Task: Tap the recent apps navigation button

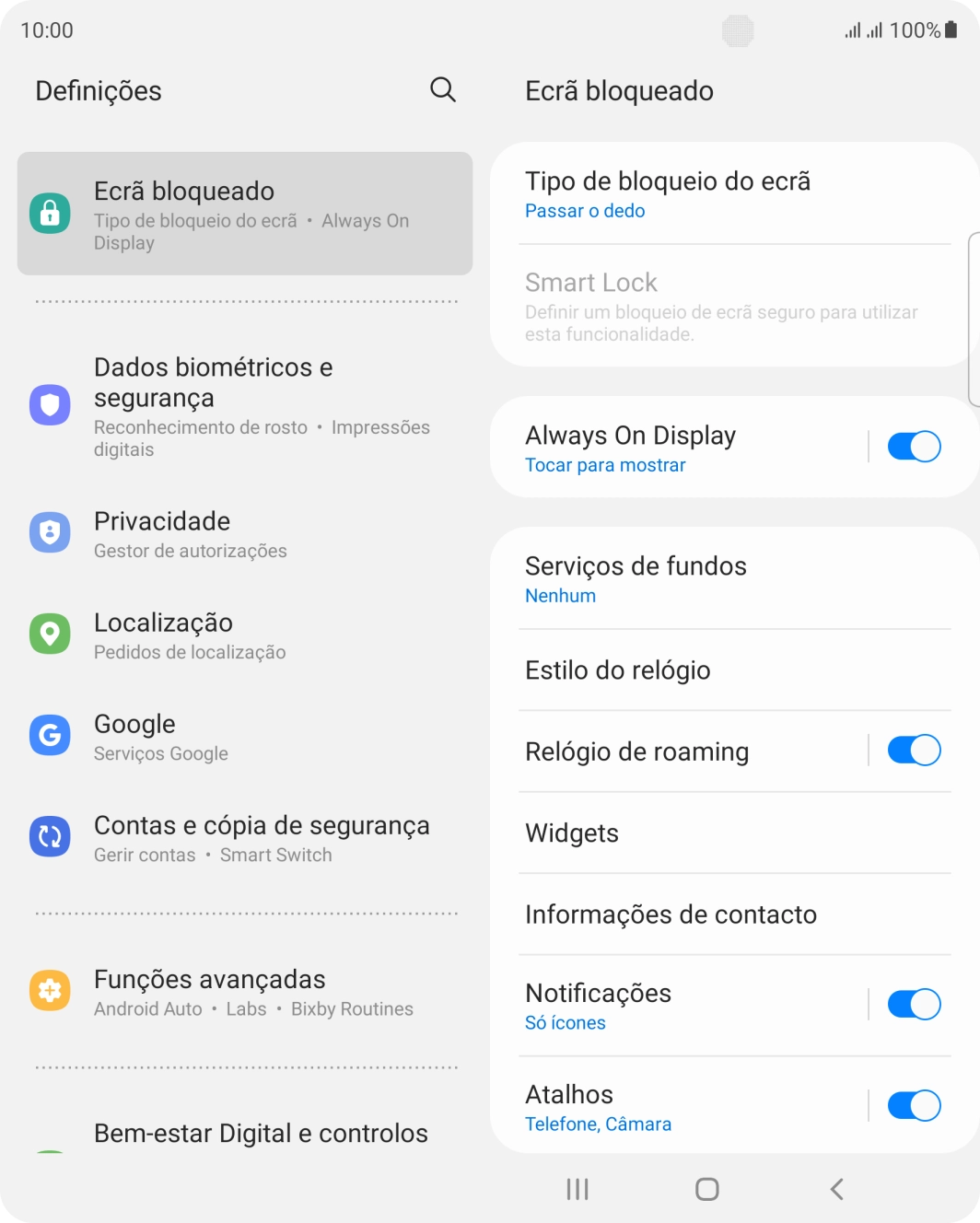Action: [576, 1189]
